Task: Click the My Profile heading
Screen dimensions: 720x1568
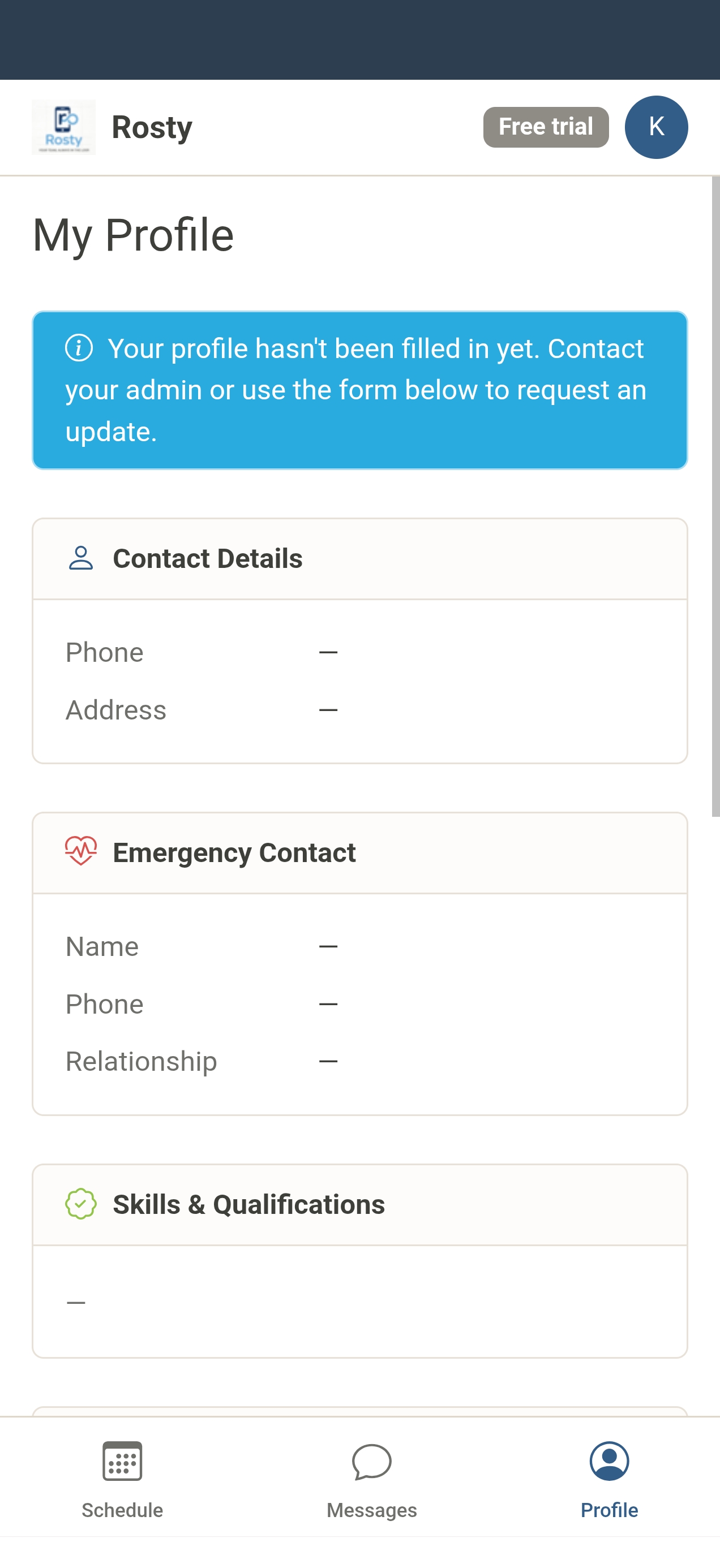Action: pos(133,234)
